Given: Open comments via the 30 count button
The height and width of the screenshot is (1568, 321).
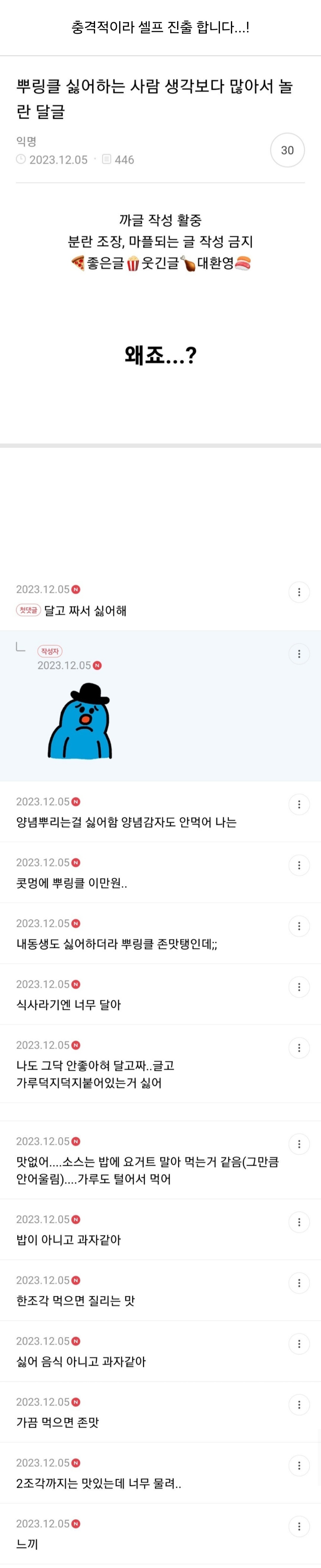Looking at the screenshot, I should (287, 150).
